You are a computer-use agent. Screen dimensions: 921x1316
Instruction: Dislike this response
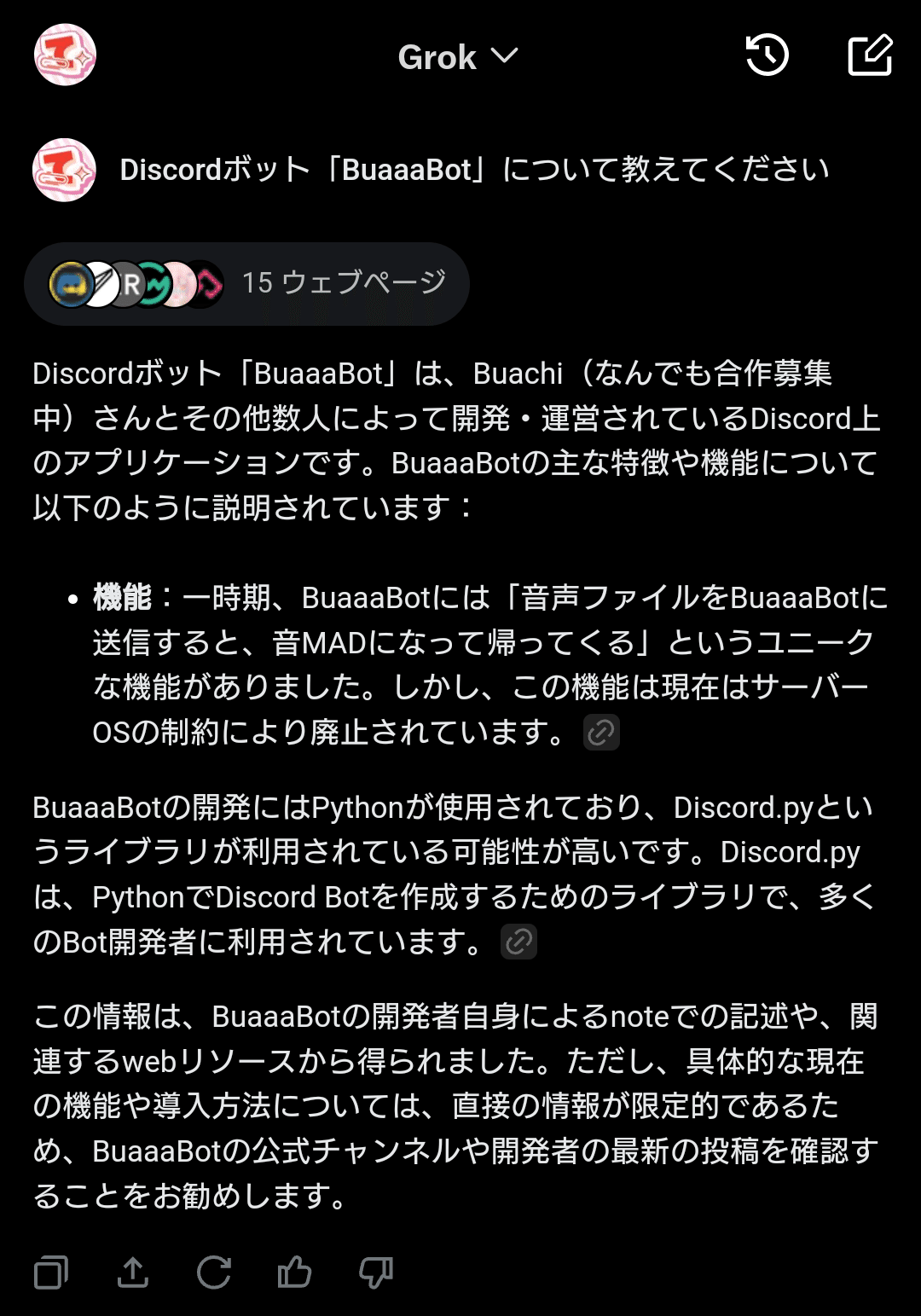coord(375,1273)
